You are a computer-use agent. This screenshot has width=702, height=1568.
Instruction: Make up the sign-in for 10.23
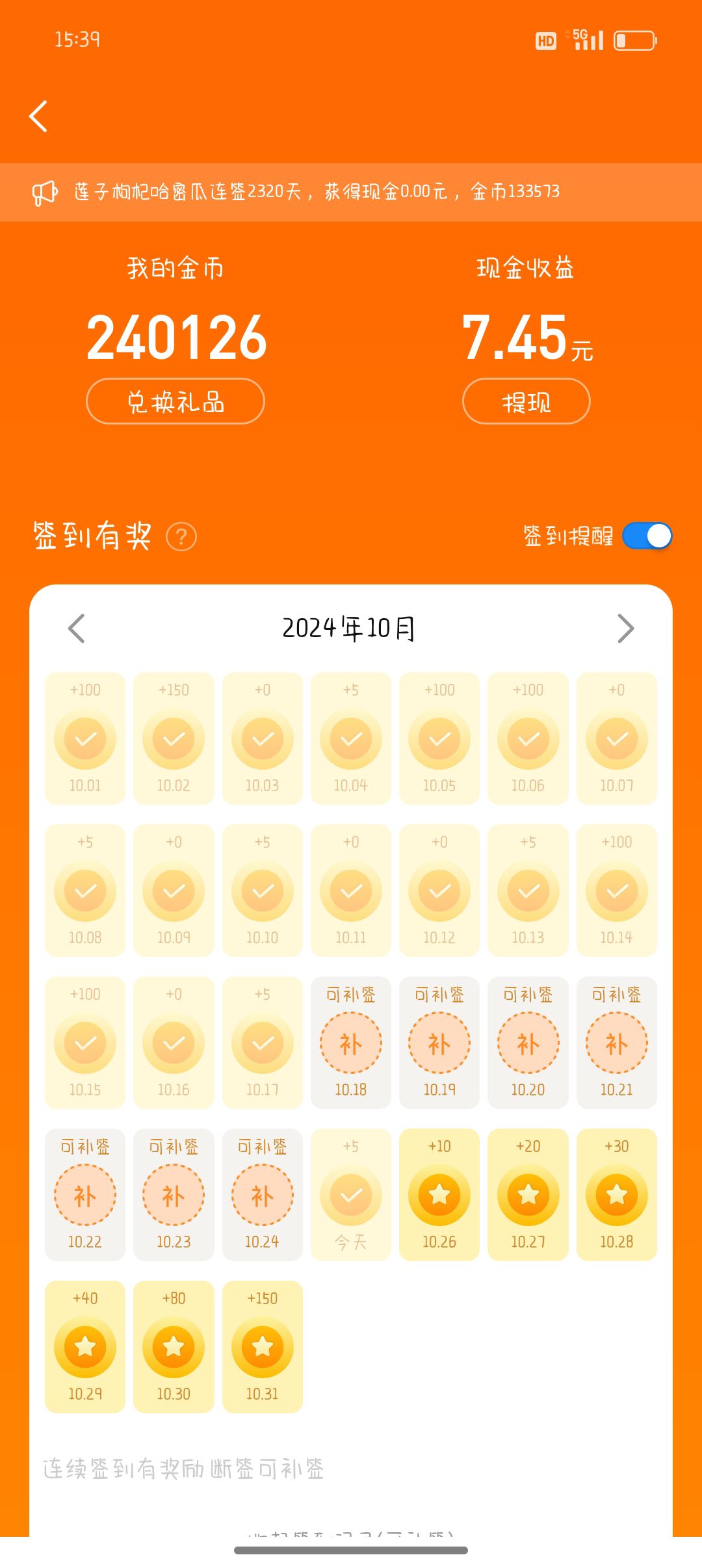pos(174,1195)
